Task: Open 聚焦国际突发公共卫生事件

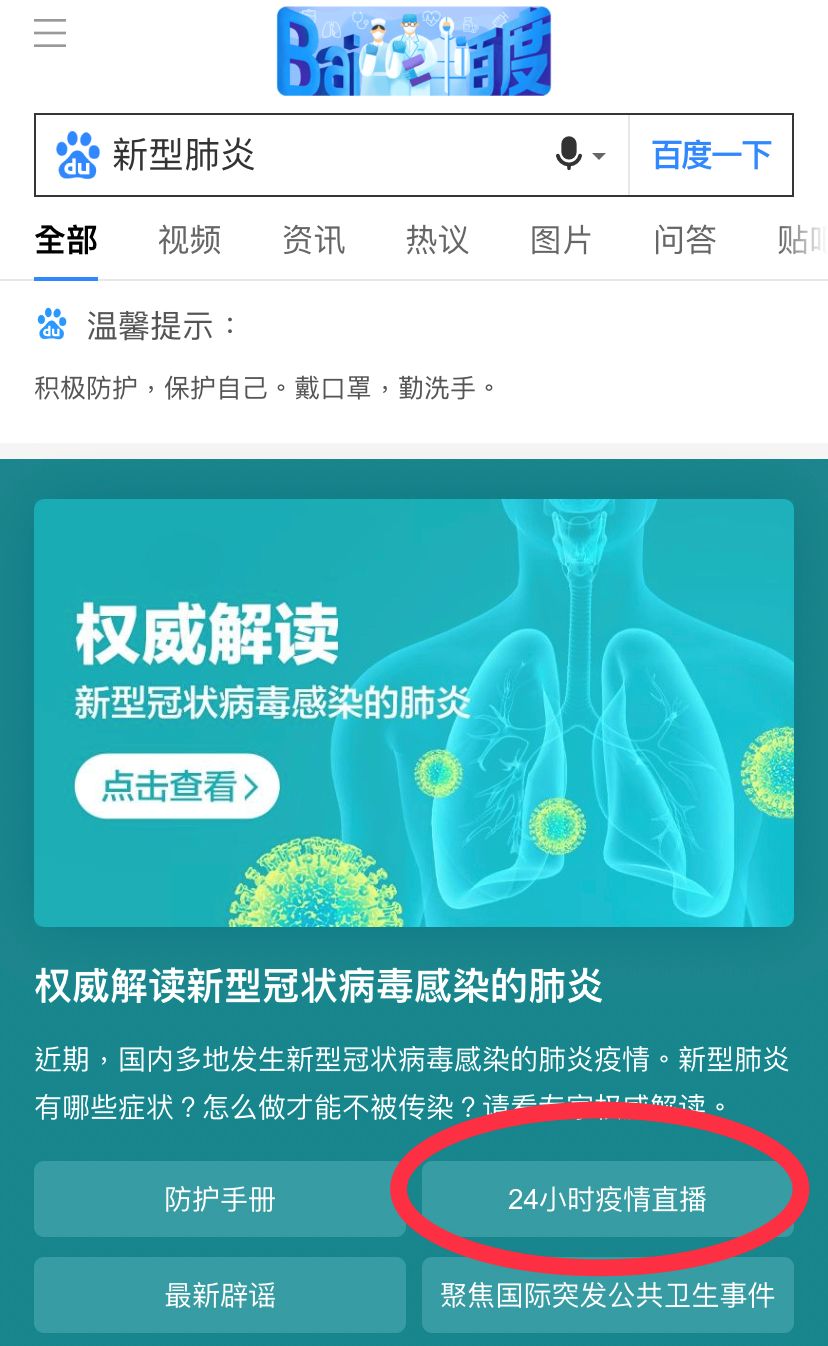Action: click(x=607, y=1295)
